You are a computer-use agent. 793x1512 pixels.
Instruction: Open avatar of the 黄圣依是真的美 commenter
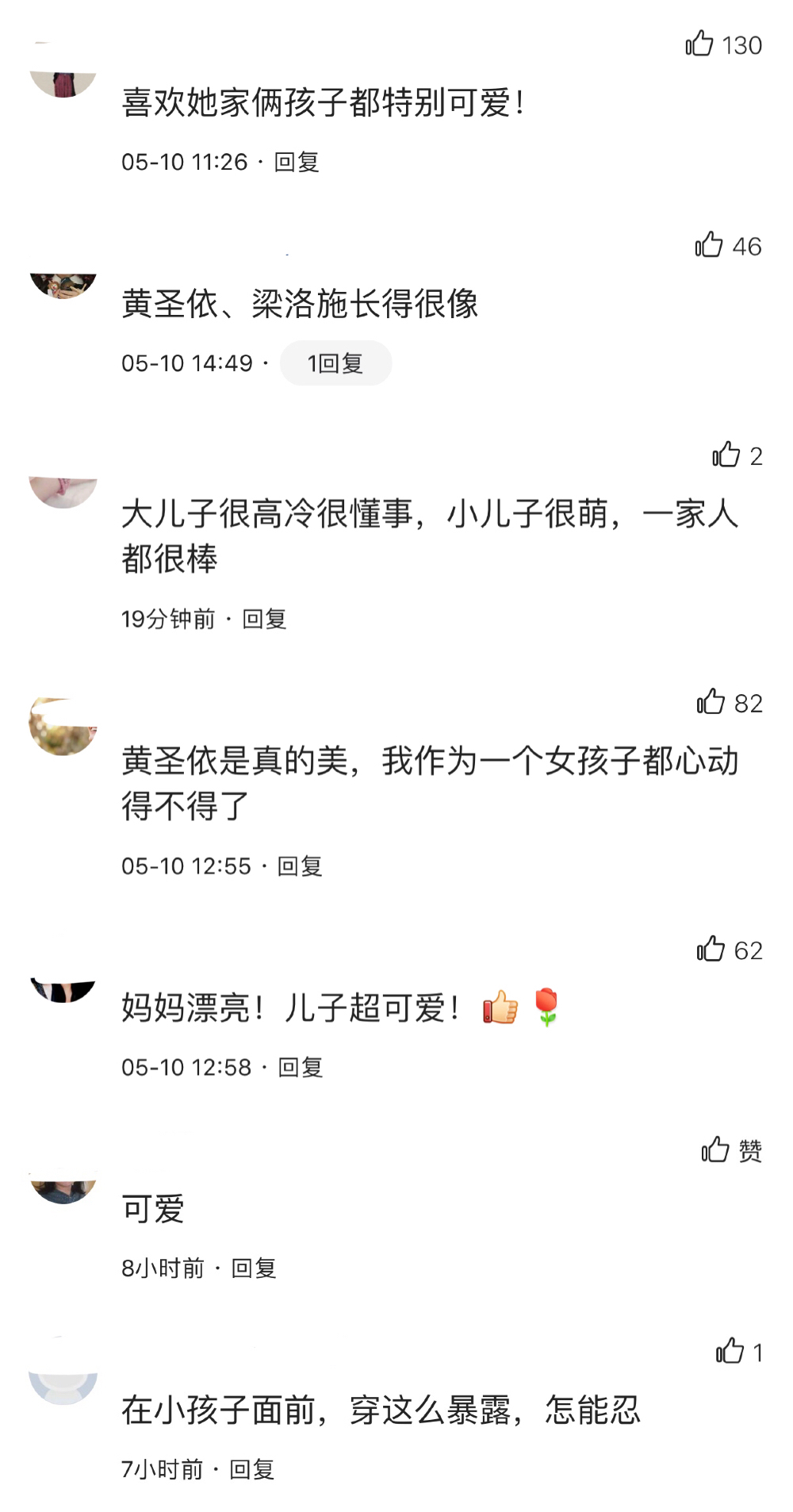pos(63,726)
